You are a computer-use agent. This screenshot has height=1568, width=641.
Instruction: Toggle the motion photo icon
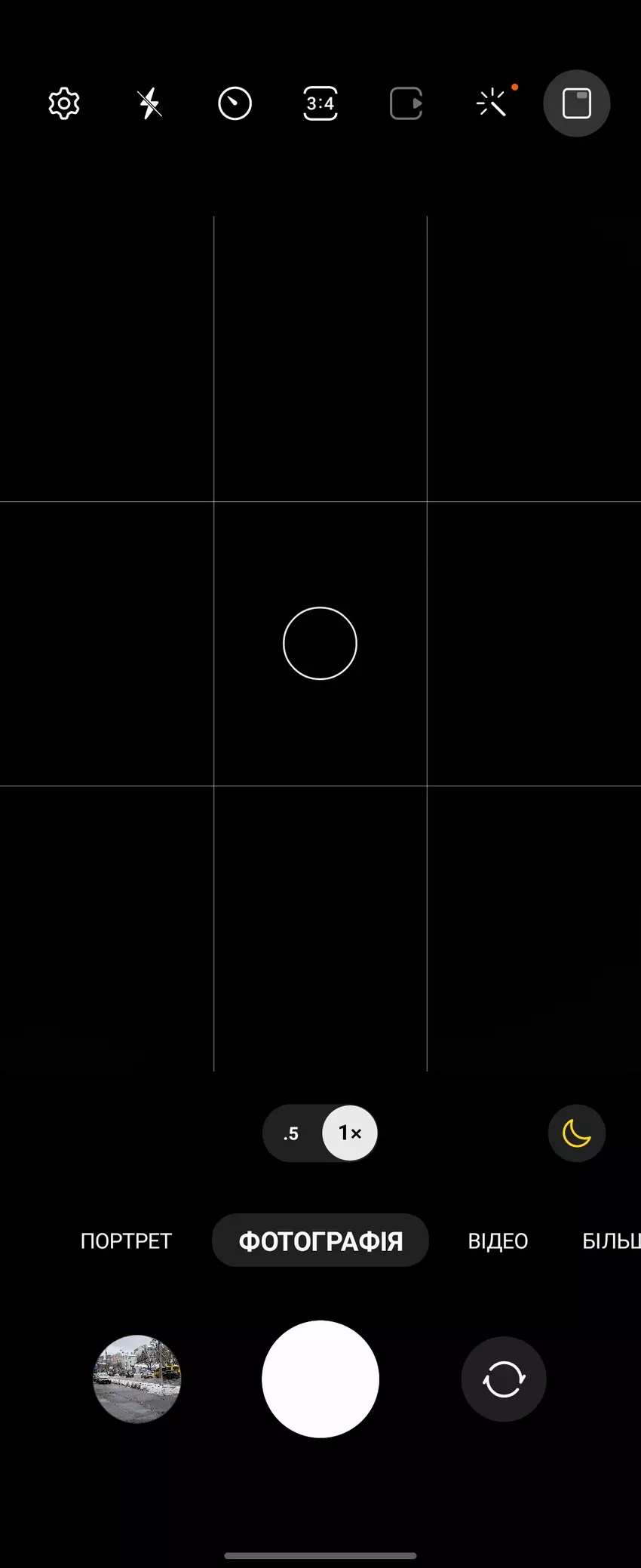tap(406, 103)
